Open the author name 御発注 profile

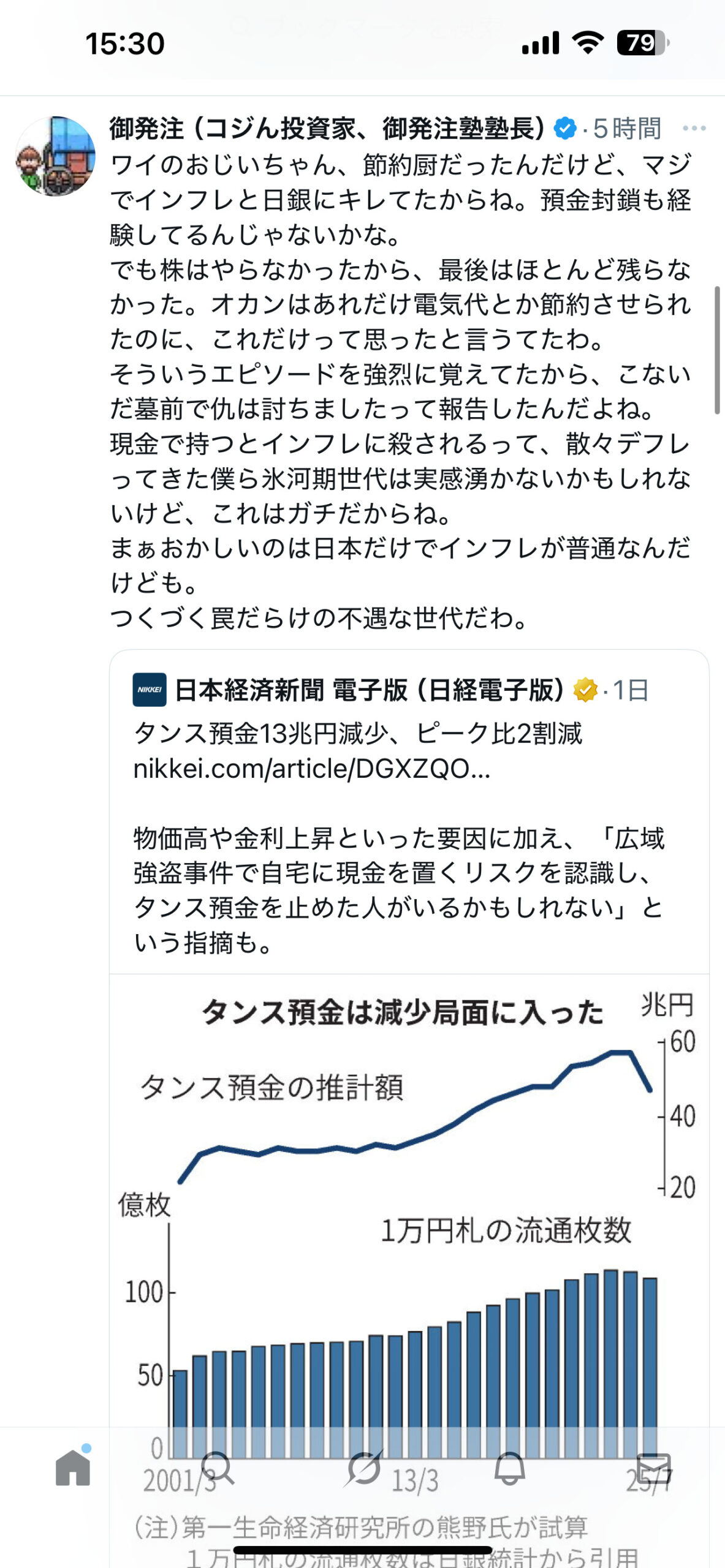click(327, 129)
